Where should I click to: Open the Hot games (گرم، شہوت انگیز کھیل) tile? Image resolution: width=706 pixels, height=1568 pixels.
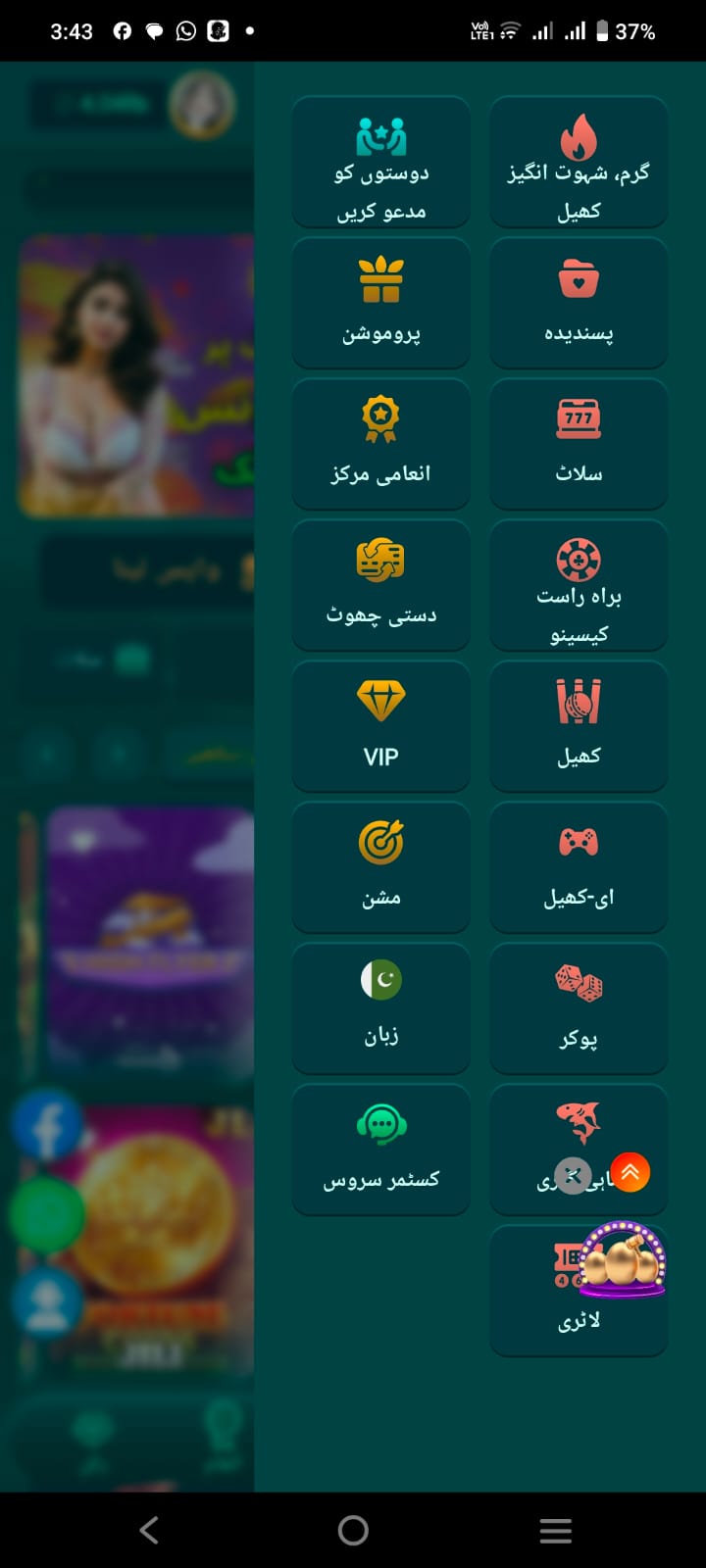pyautogui.click(x=579, y=162)
